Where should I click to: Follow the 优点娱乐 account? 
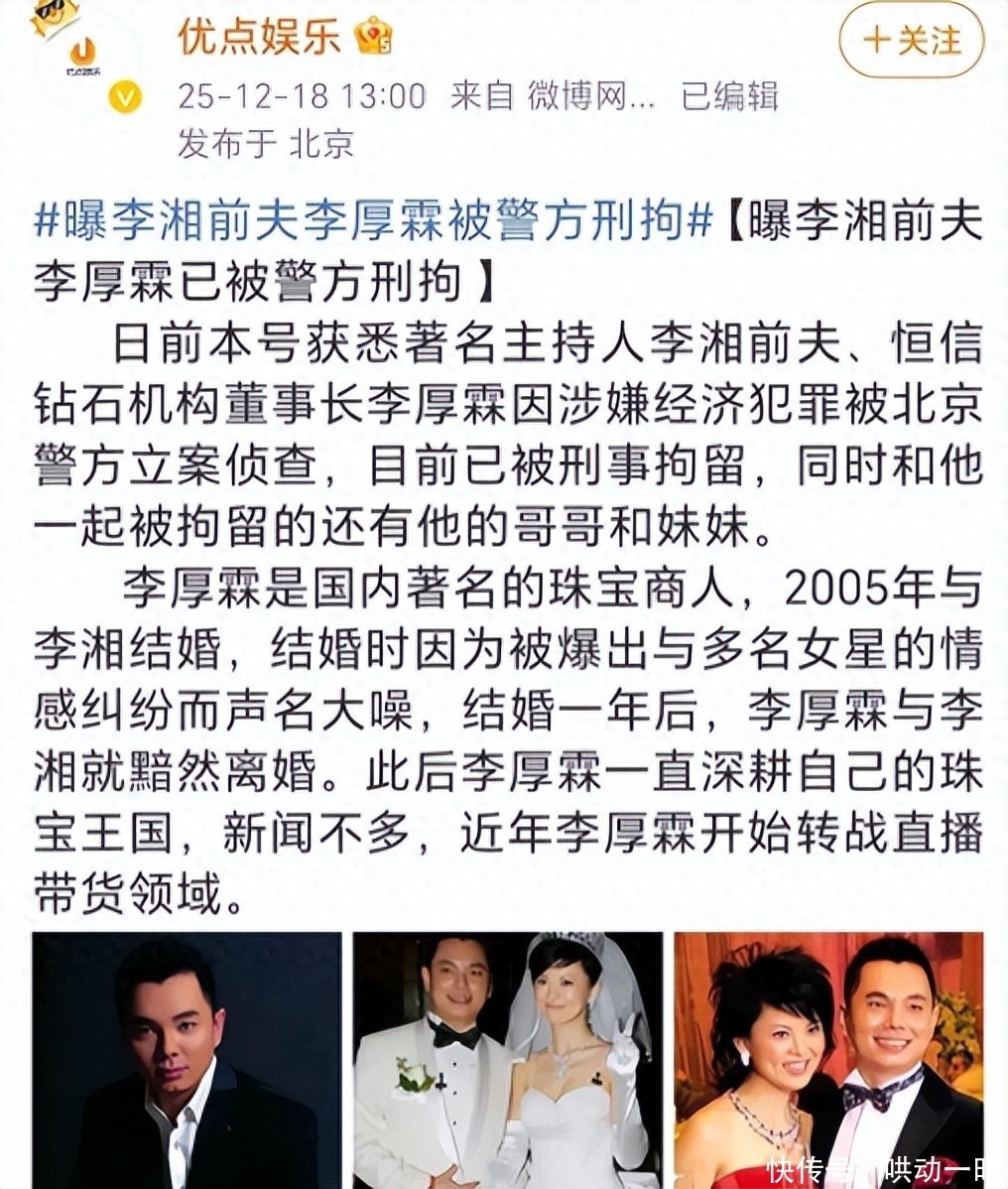pos(912,41)
